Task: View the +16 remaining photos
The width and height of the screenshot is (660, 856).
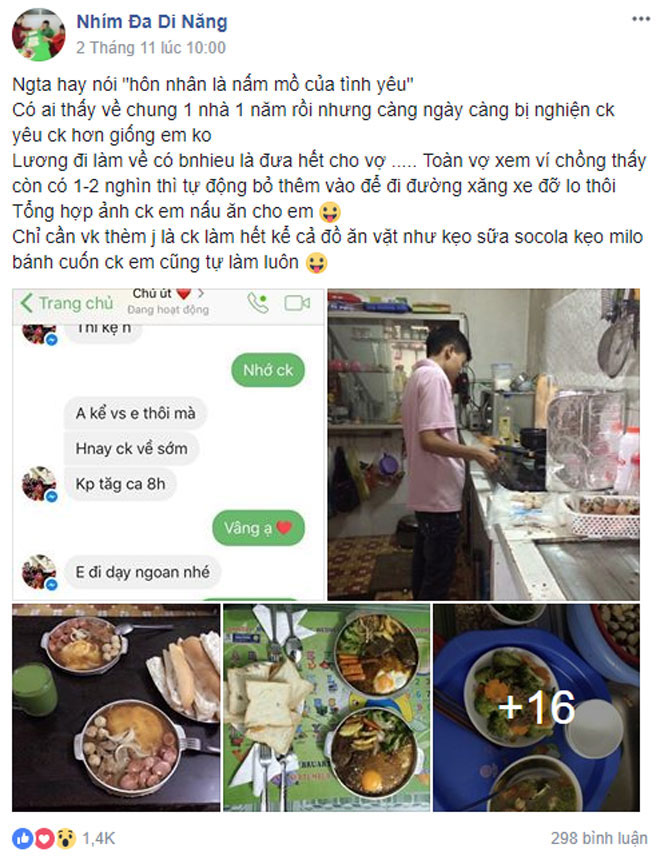Action: pos(536,706)
